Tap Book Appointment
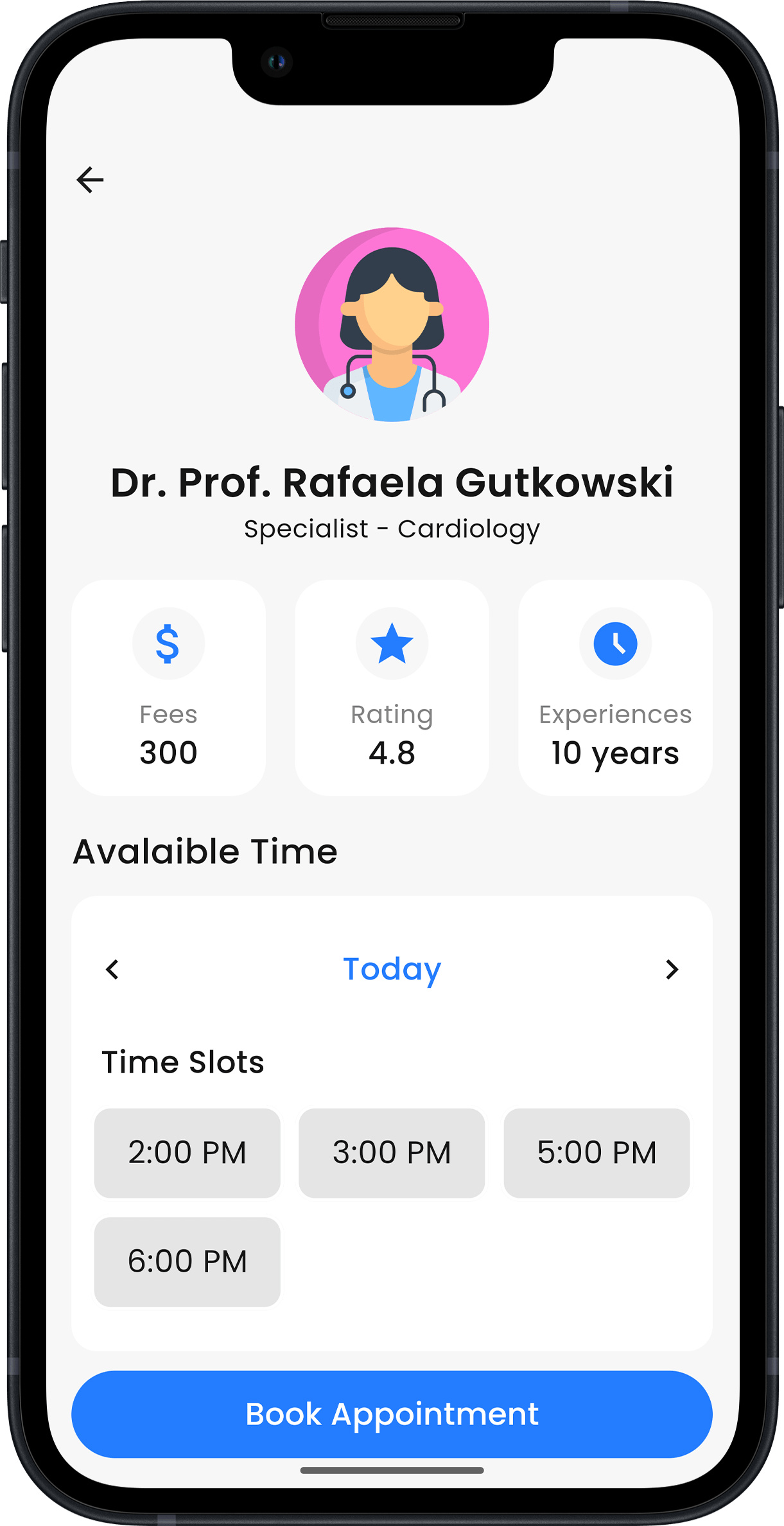Viewport: 784px width, 1526px height. (392, 1414)
